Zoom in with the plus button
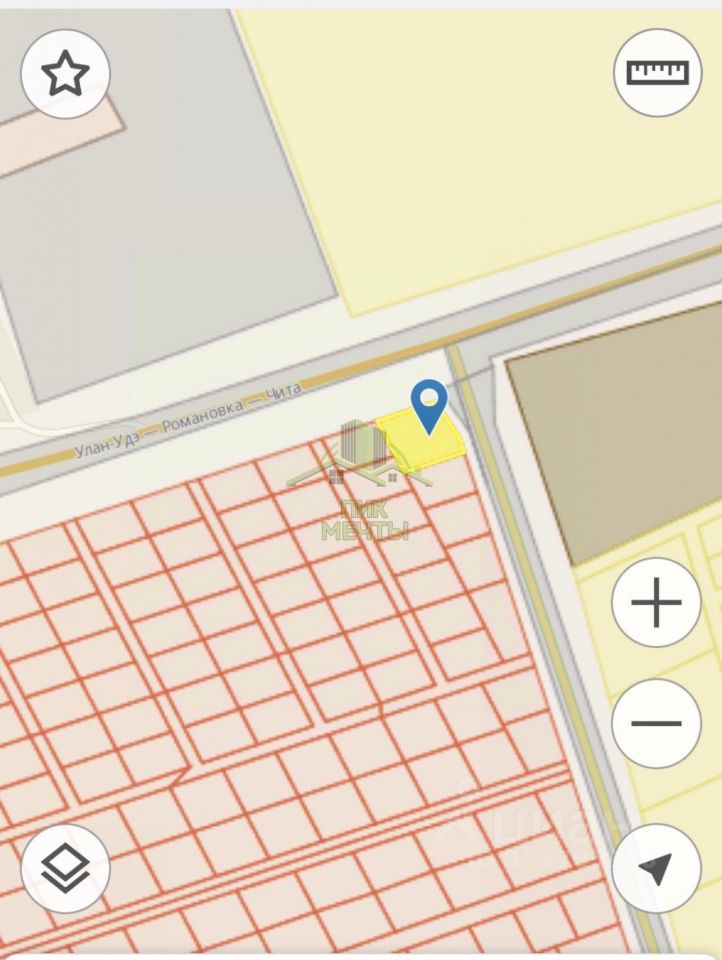The width and height of the screenshot is (722, 960). point(656,603)
